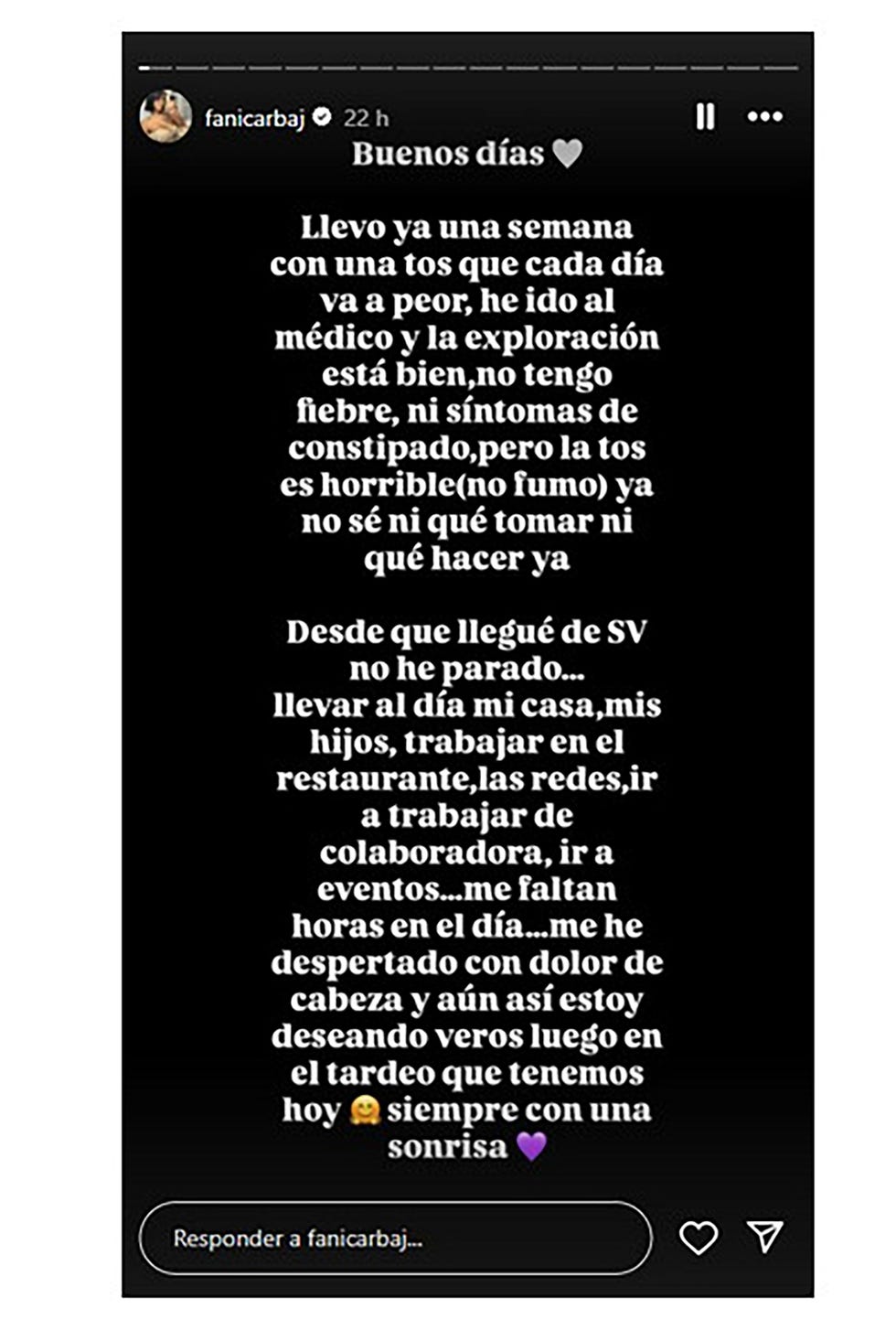Click the verified badge beside fanicarbaj

point(321,116)
